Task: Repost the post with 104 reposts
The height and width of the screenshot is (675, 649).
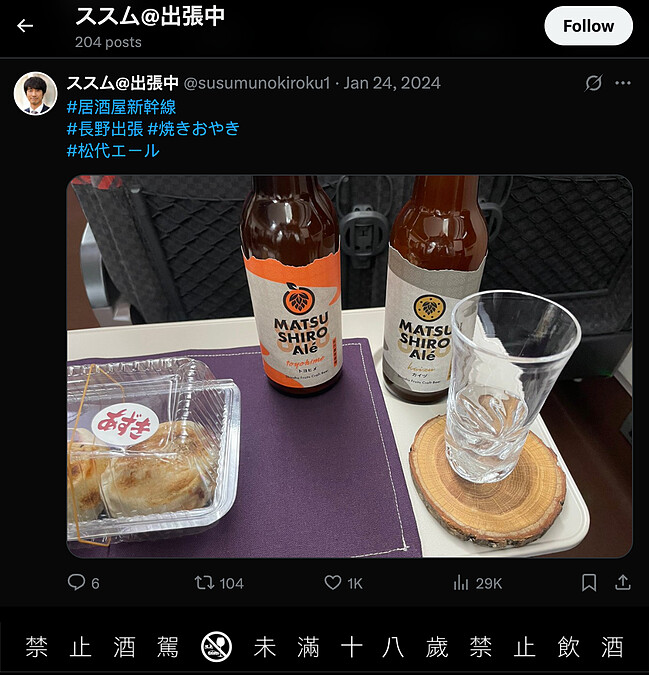Action: pos(219,582)
